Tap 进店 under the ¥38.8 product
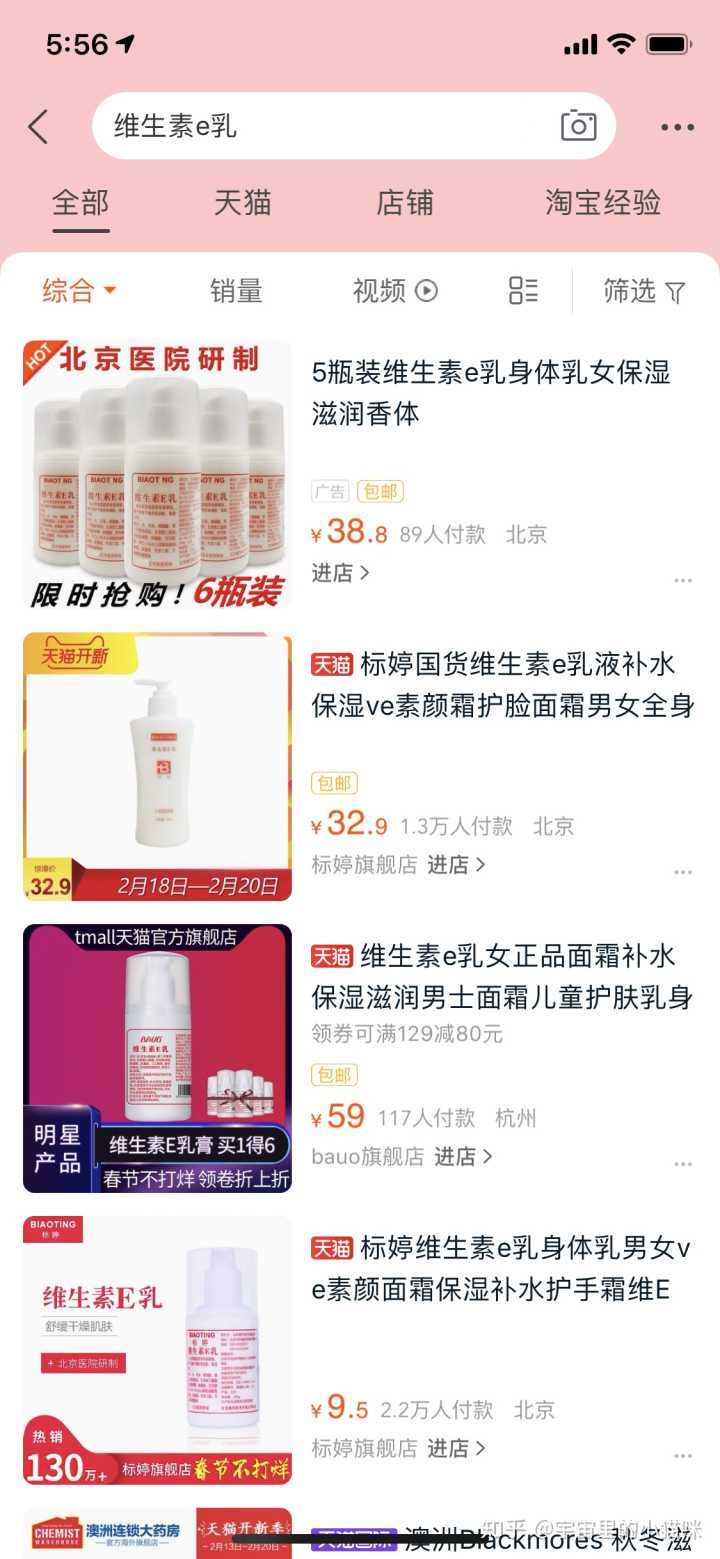The width and height of the screenshot is (720, 1559). point(340,573)
